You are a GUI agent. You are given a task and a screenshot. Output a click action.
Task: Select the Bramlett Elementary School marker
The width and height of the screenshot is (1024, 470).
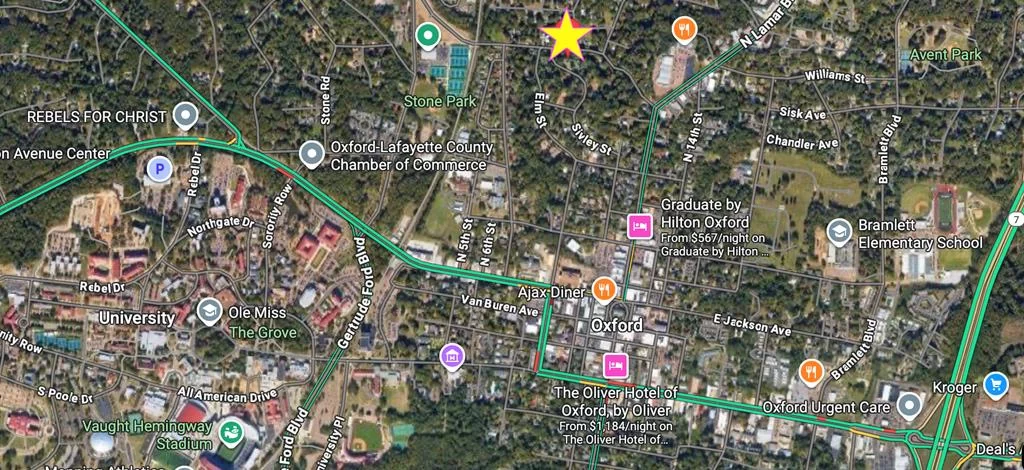point(839,231)
